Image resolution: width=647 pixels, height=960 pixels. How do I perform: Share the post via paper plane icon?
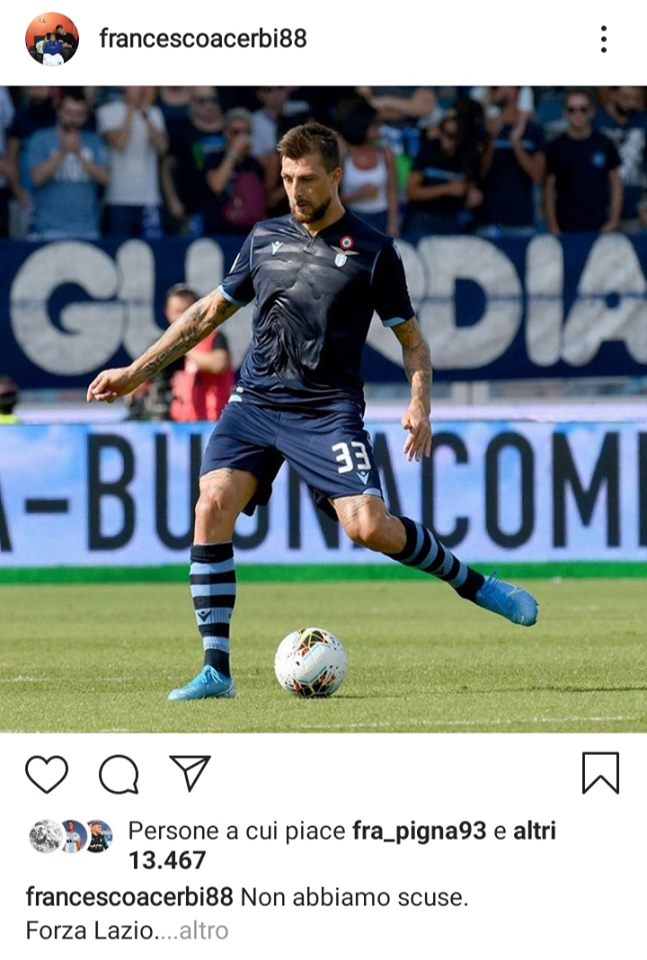tap(190, 773)
